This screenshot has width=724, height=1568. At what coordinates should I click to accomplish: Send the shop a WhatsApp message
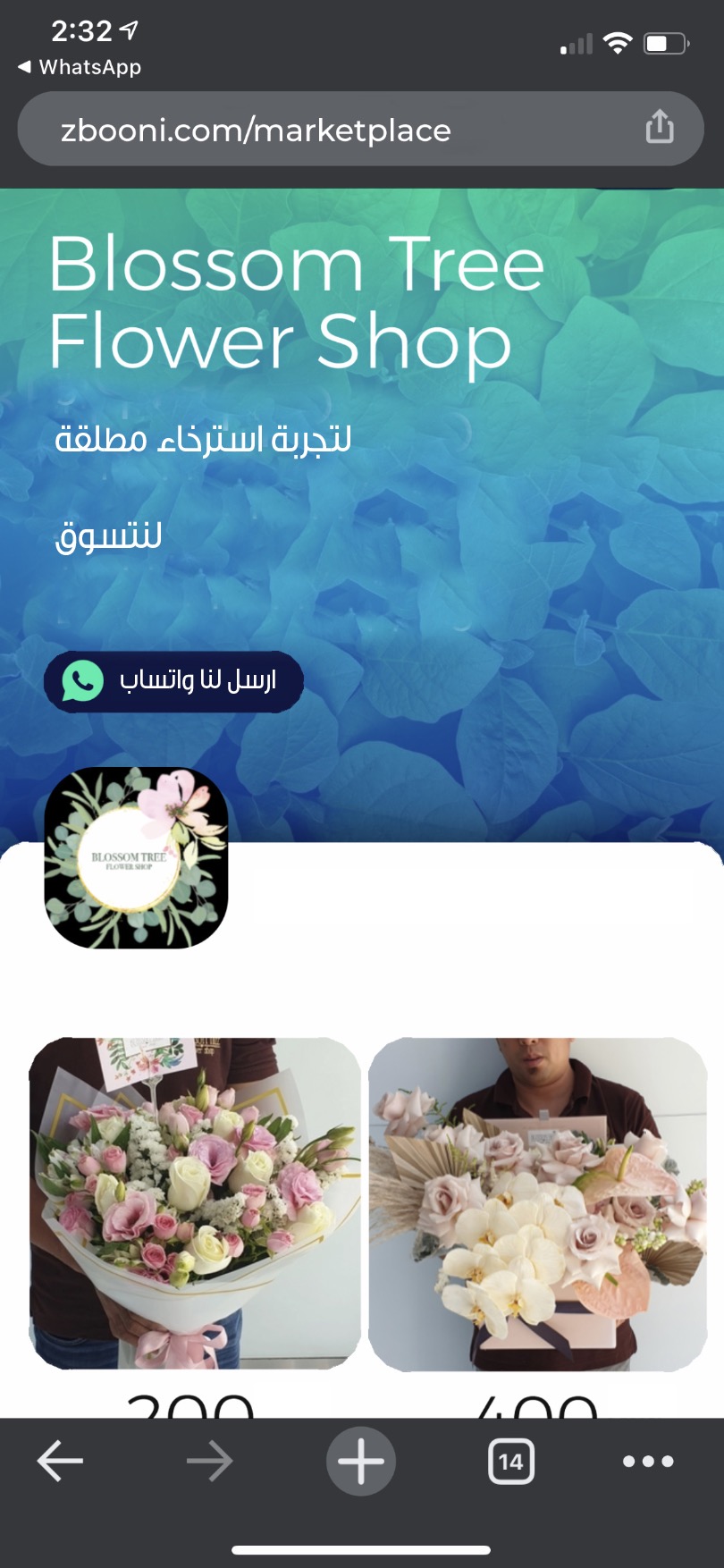pos(173,681)
